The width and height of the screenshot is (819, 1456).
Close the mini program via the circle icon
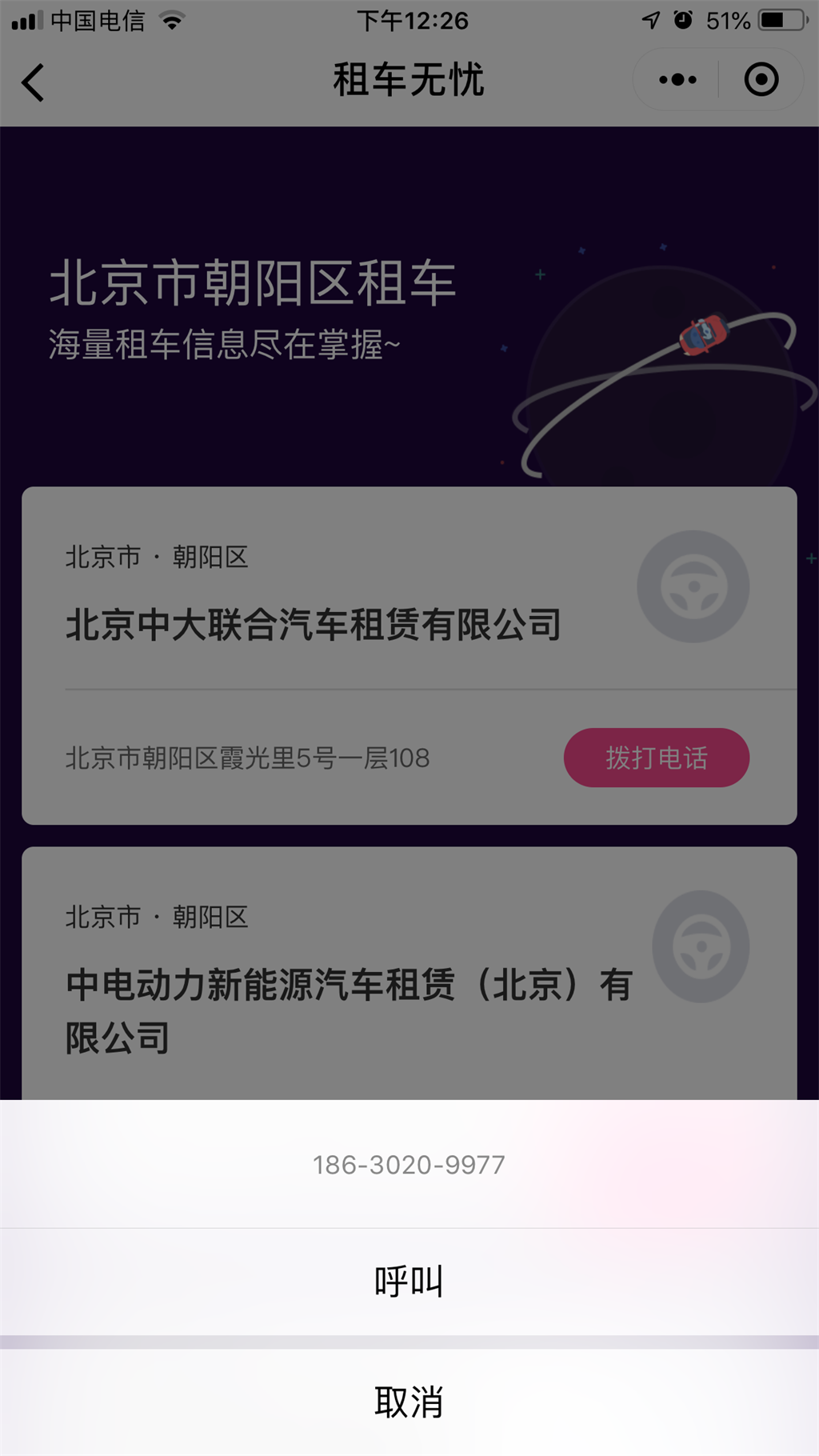[761, 80]
